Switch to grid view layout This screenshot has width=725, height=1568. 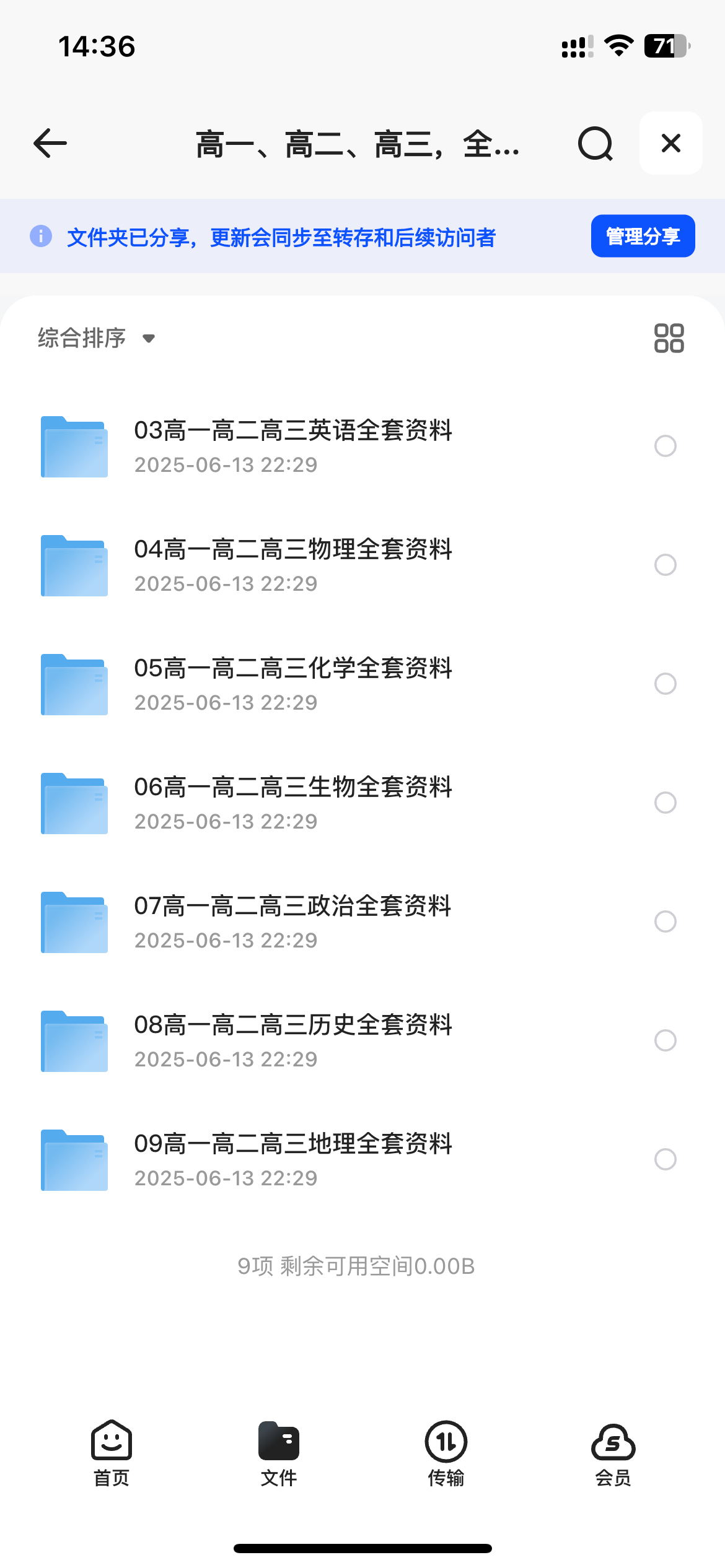[669, 338]
